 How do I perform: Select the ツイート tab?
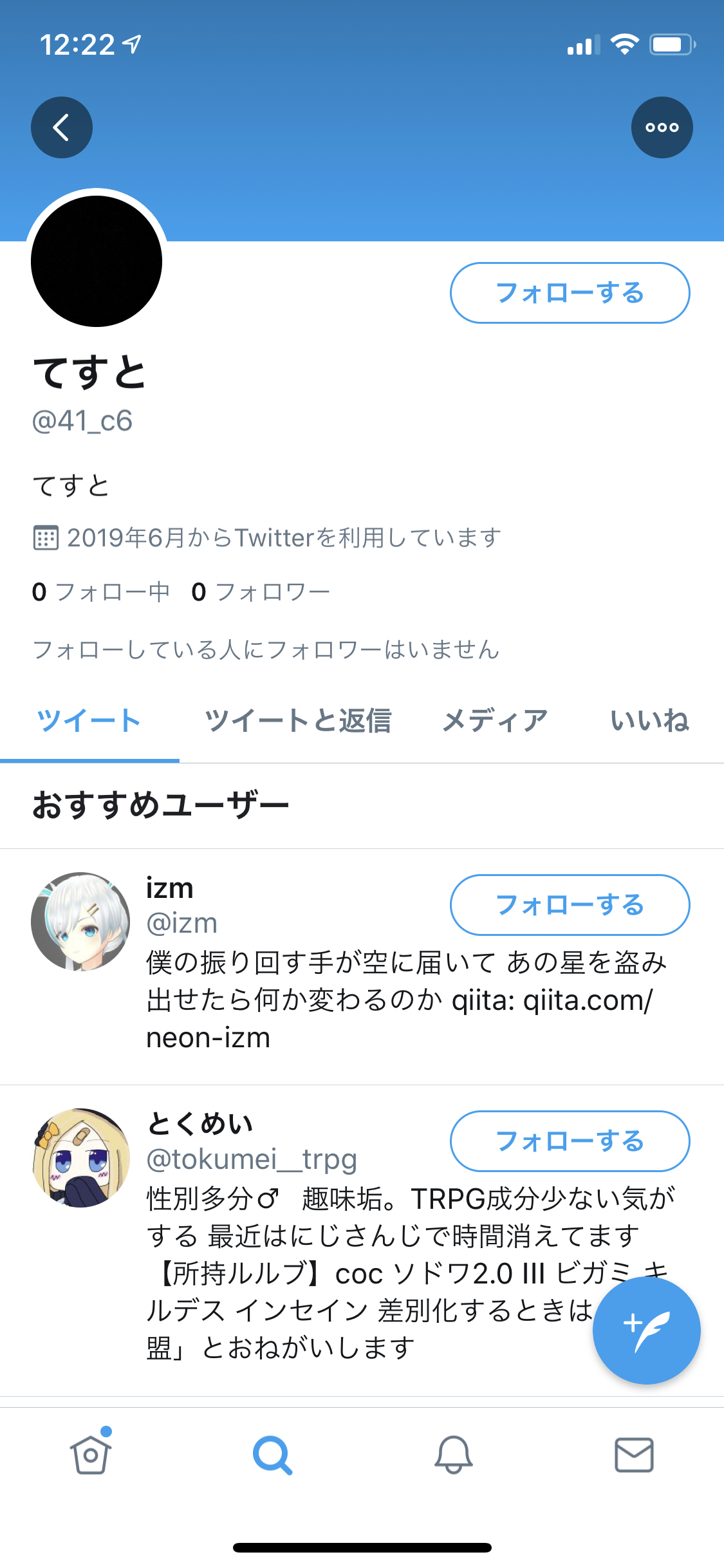(x=89, y=721)
